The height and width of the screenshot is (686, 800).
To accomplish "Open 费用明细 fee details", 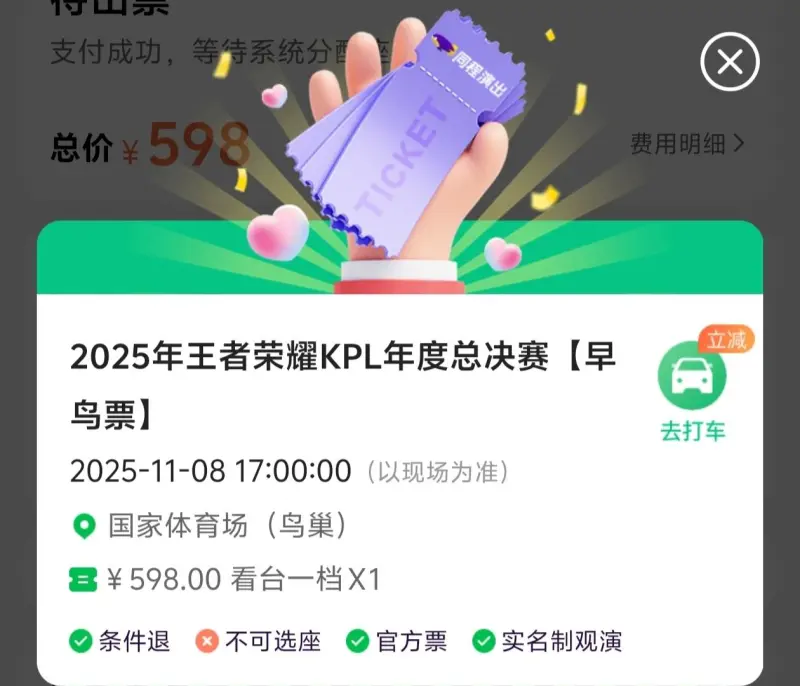I will [686, 144].
